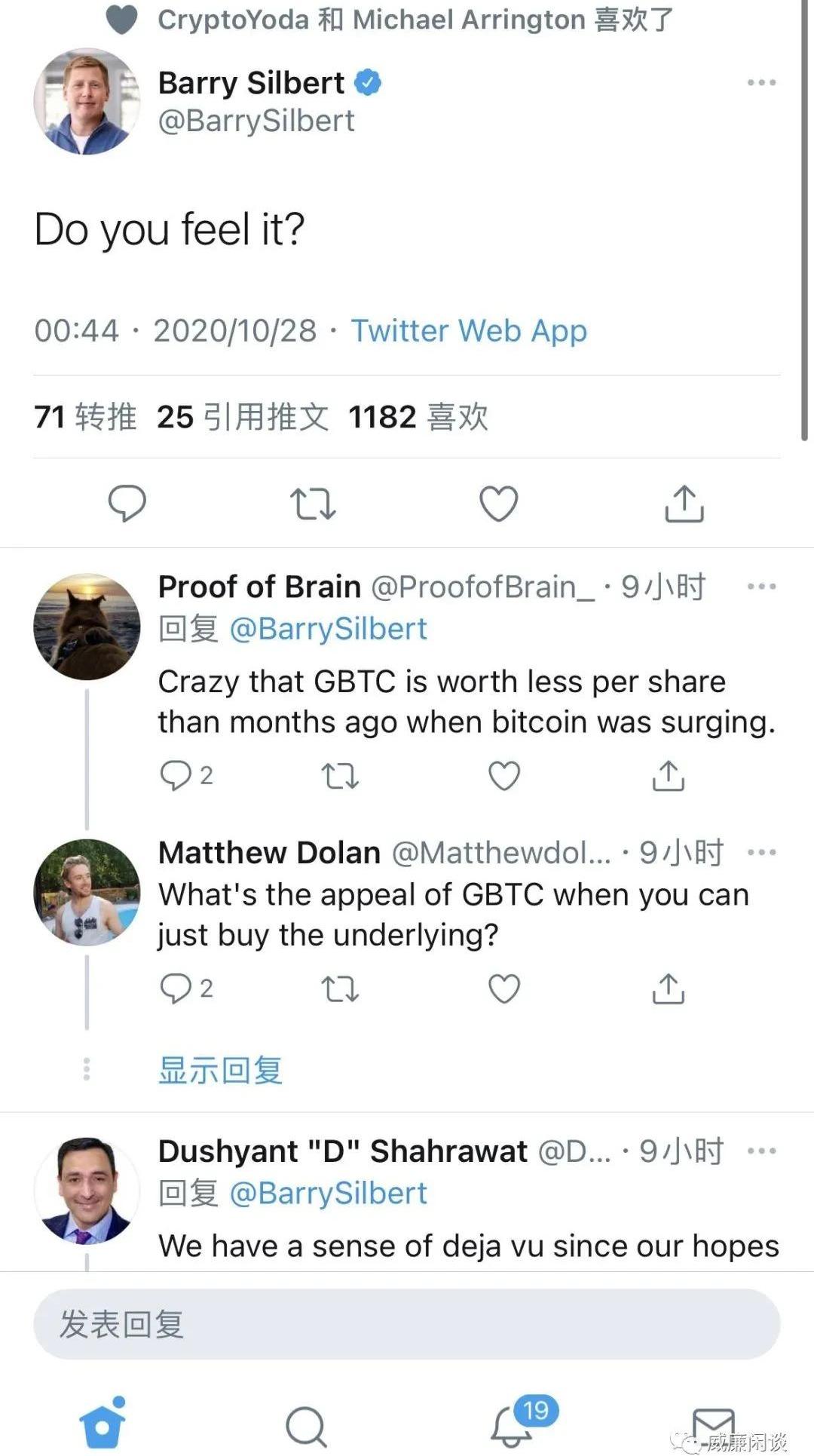Screen dimensions: 814x1456
Task: Open the Twitter Web App link
Action: pyautogui.click(x=469, y=331)
